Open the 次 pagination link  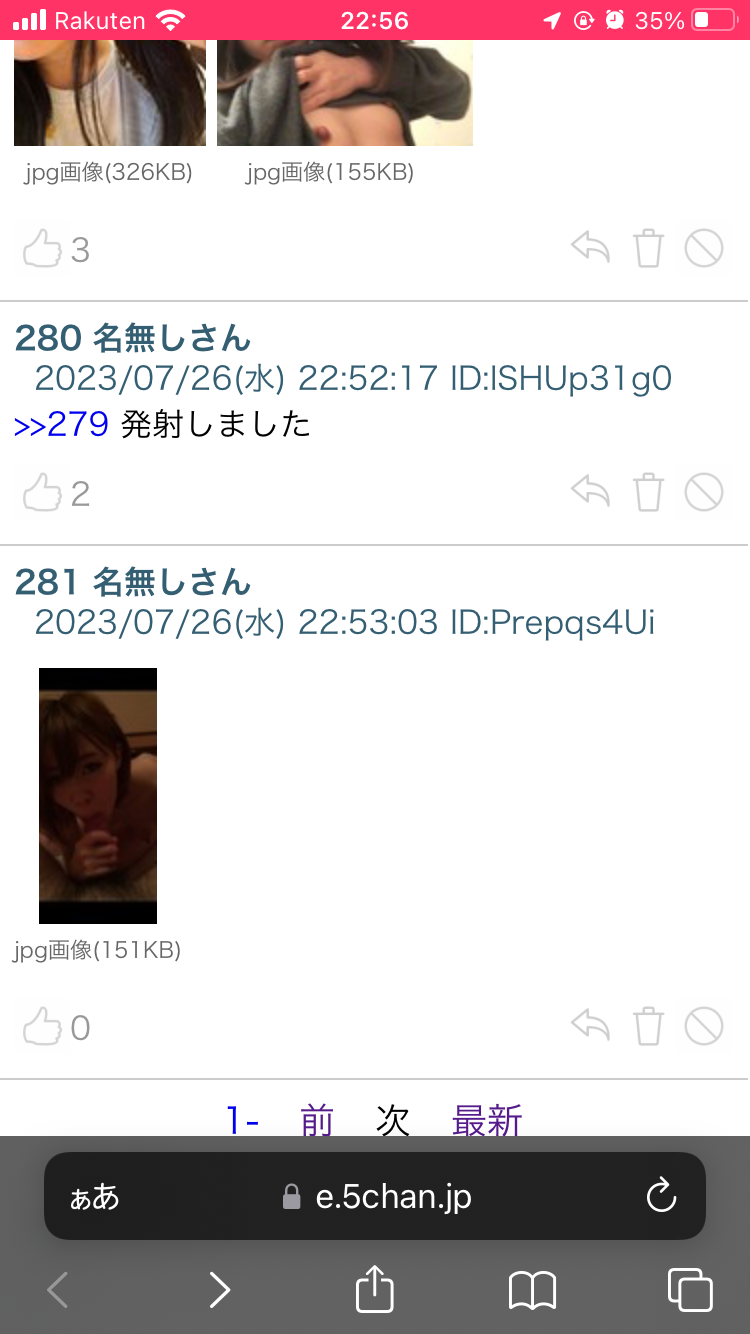tap(393, 1120)
